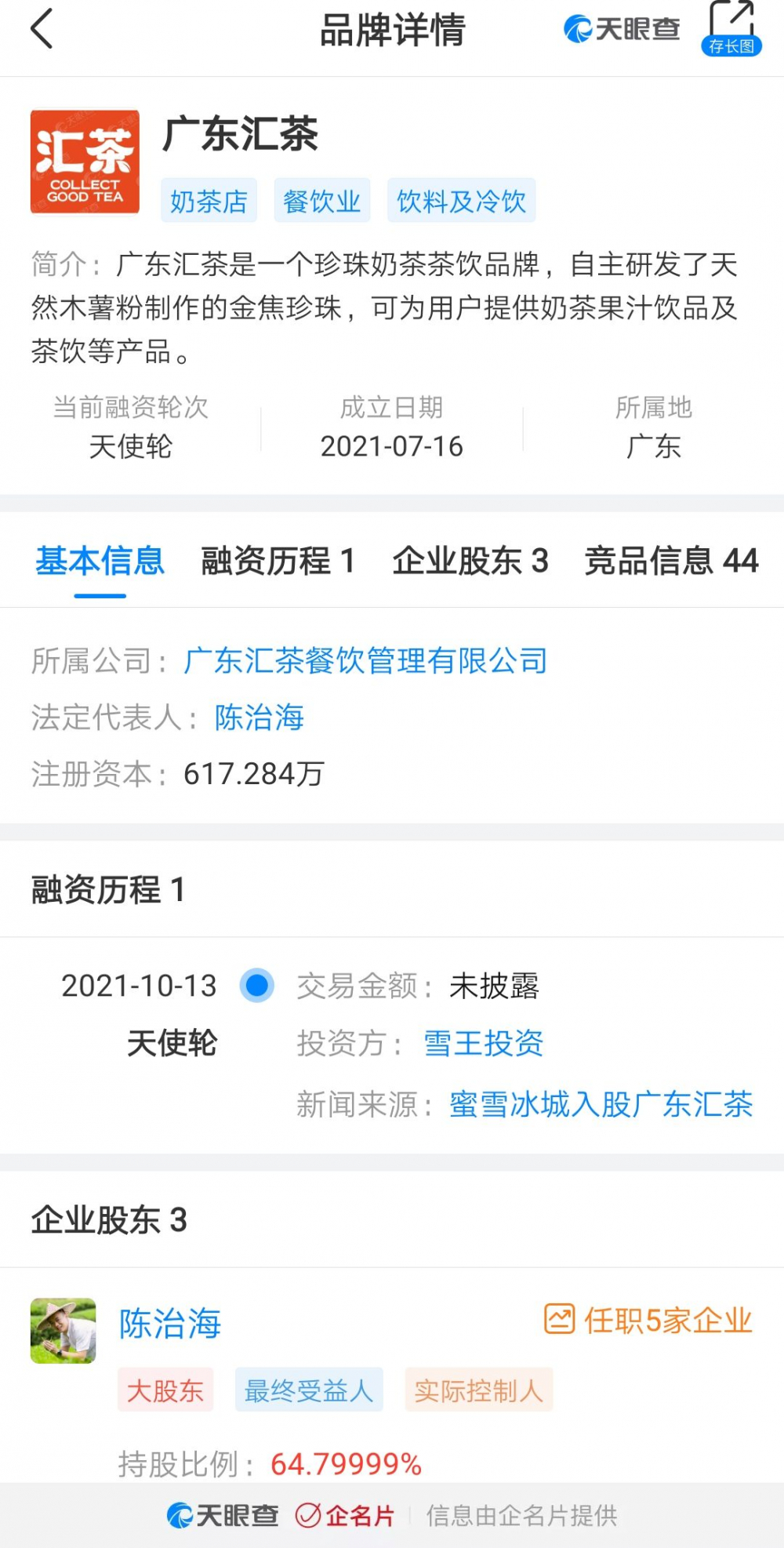Image resolution: width=784 pixels, height=1548 pixels.
Task: Open company 广东汇茶餐饮管理有限公司
Action: [365, 661]
